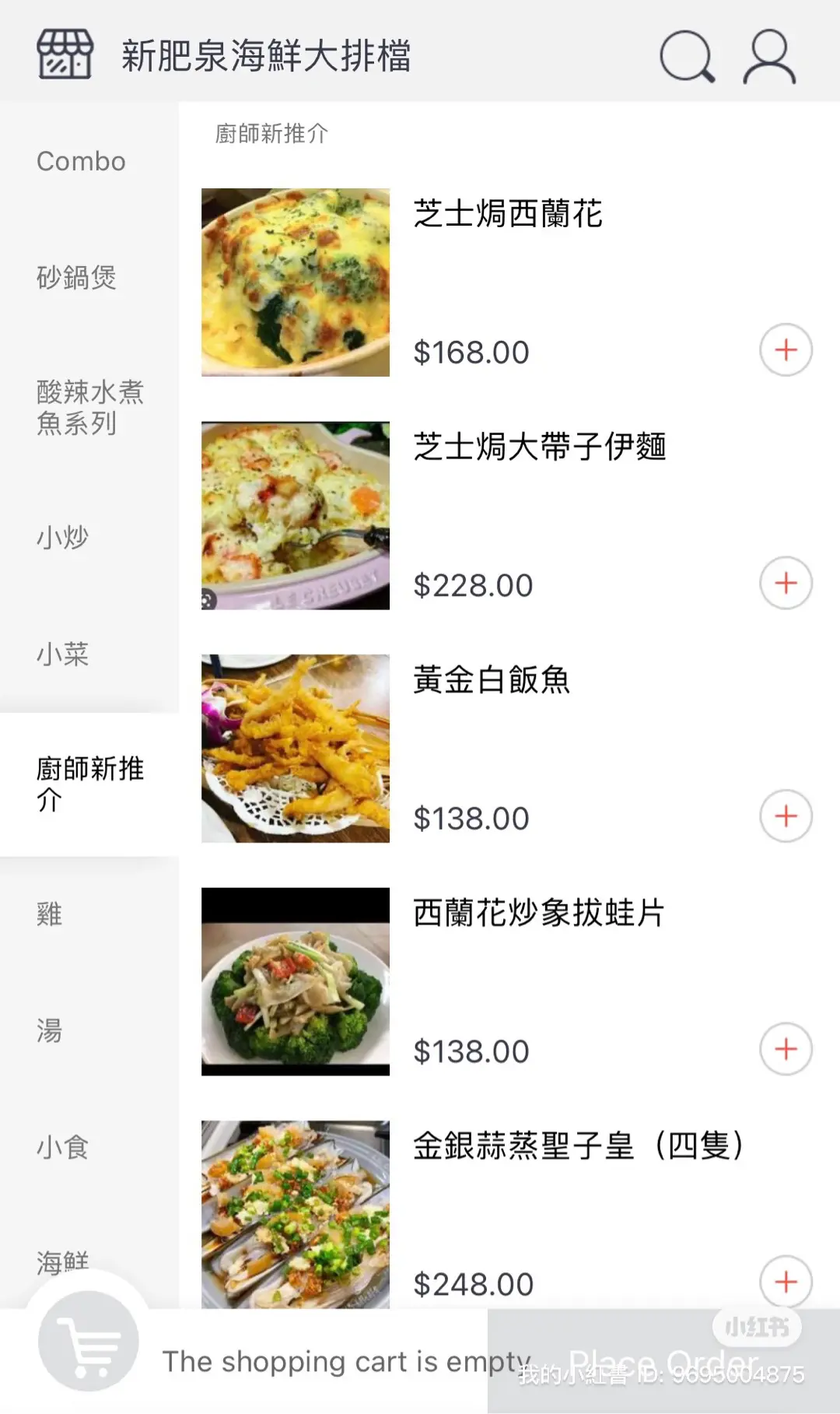Switch to the Combo category
The width and height of the screenshot is (840, 1414).
[89, 161]
